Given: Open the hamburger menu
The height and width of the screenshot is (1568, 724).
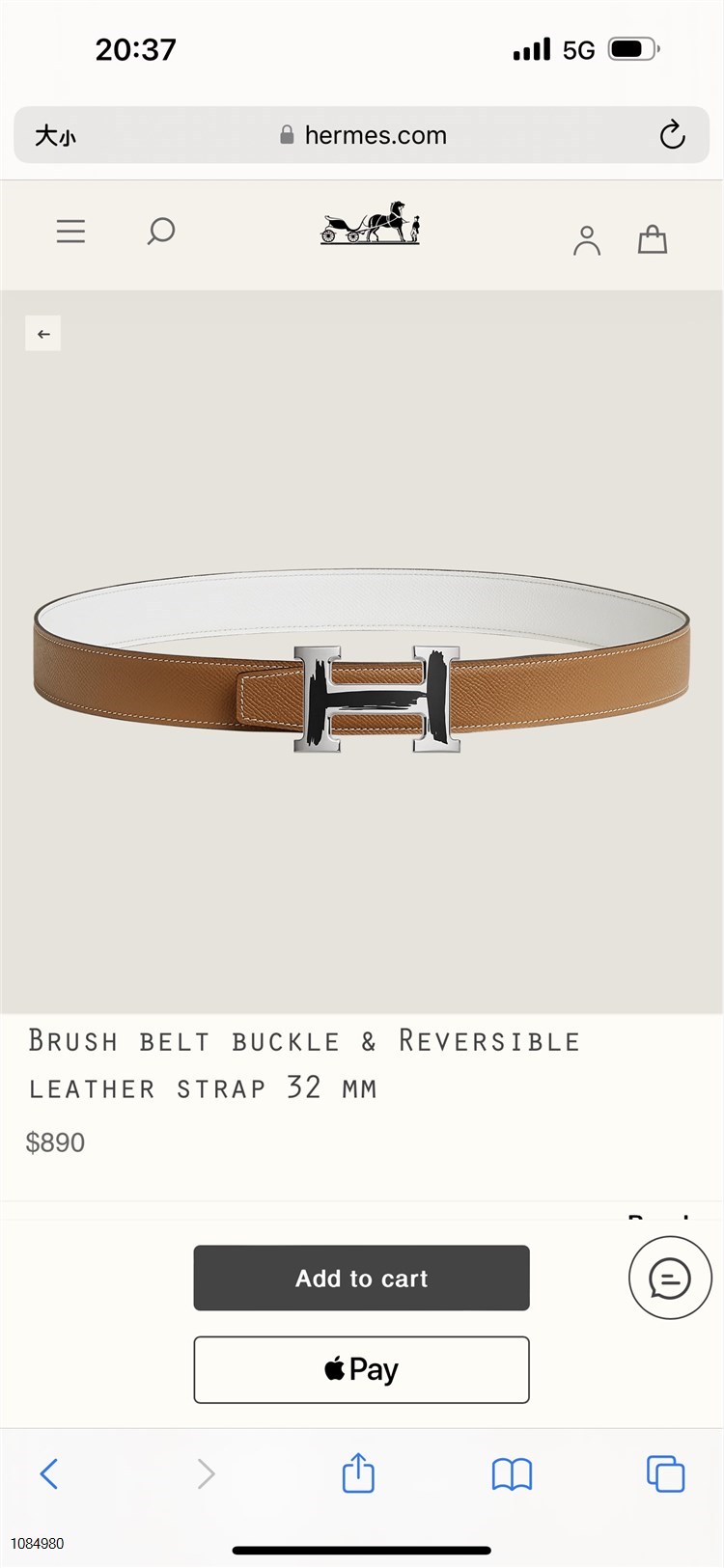Looking at the screenshot, I should click(x=70, y=232).
